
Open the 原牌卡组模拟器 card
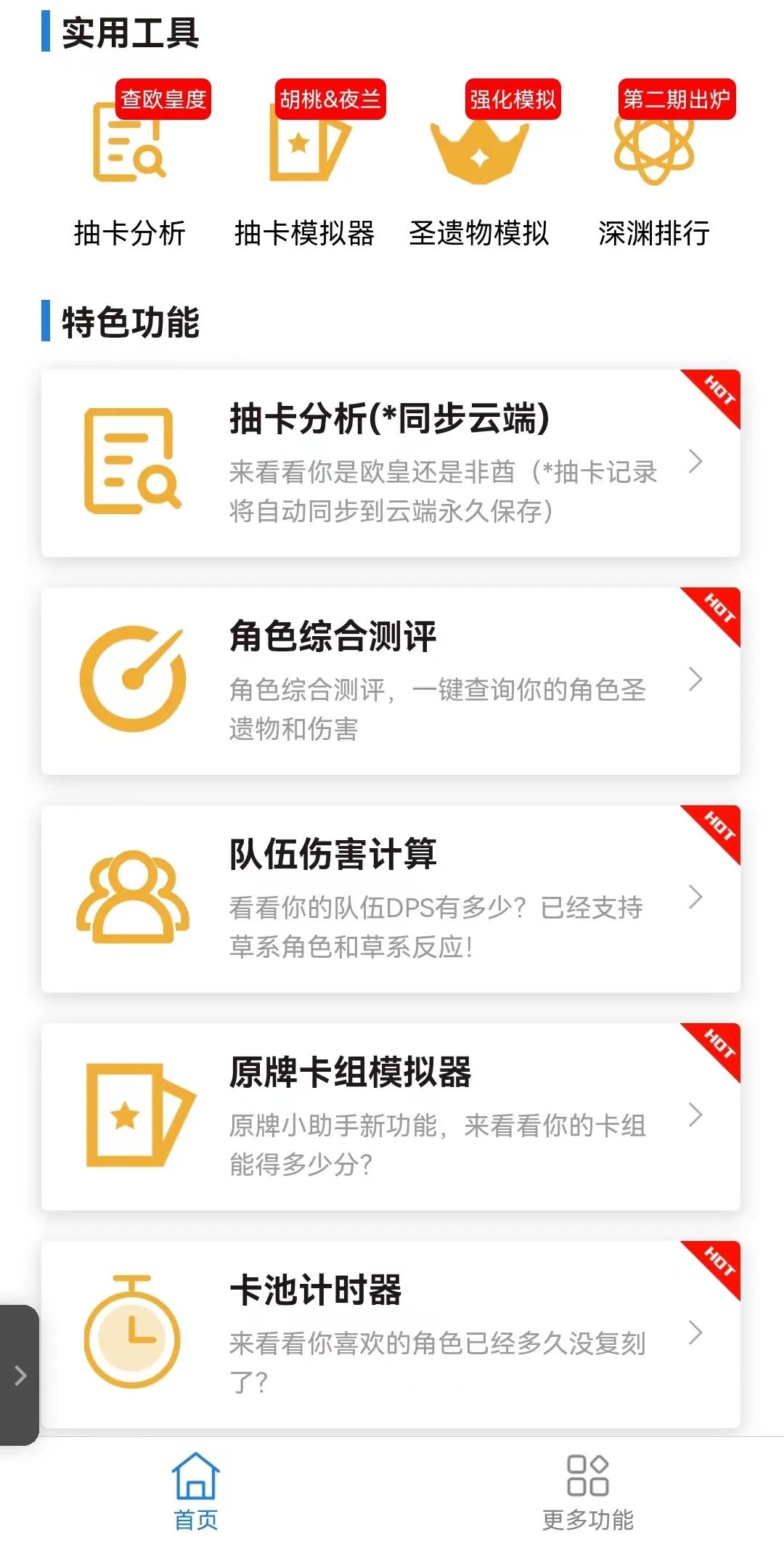click(391, 1117)
